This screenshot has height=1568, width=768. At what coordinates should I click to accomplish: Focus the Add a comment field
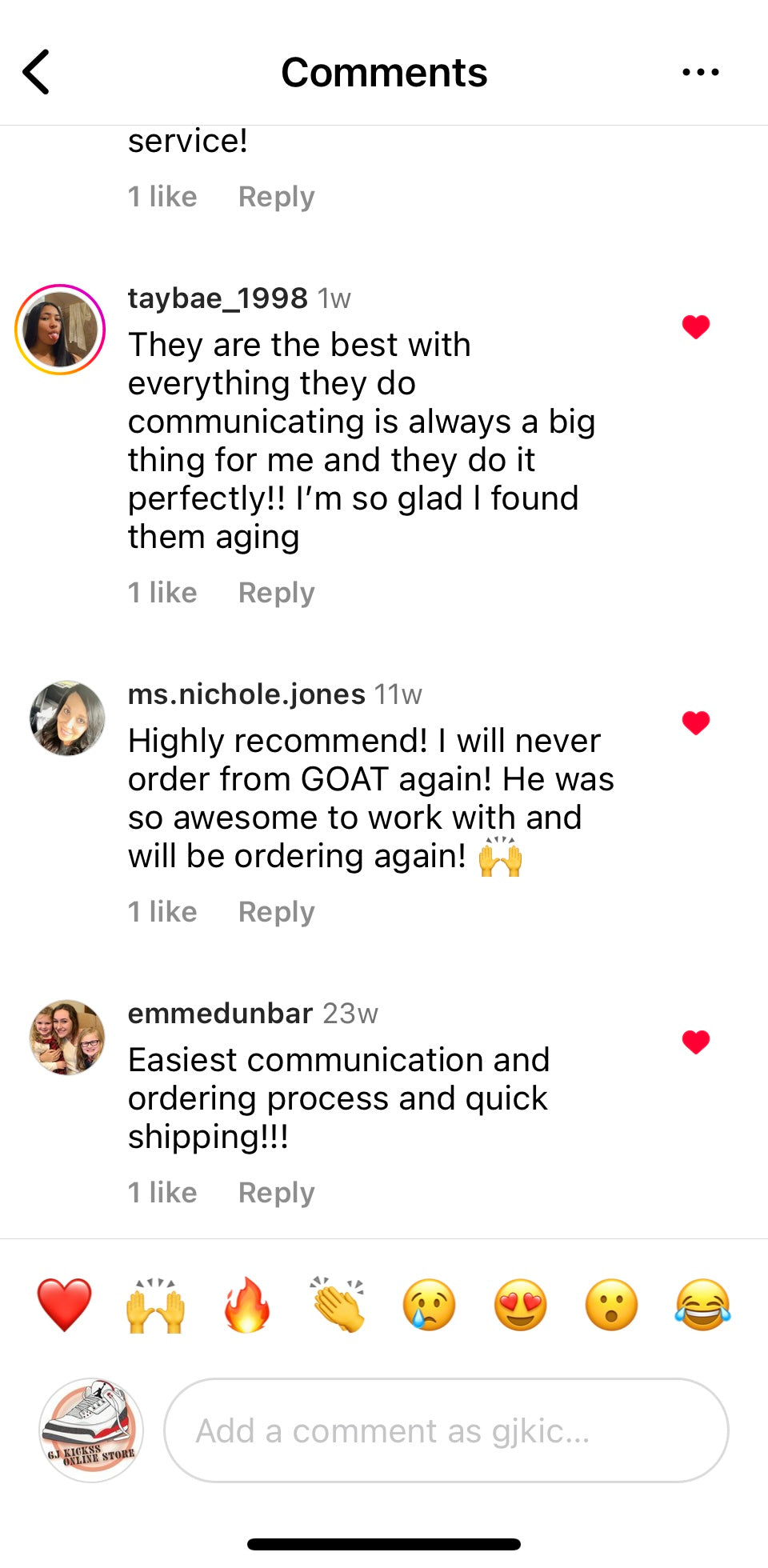click(x=446, y=1430)
